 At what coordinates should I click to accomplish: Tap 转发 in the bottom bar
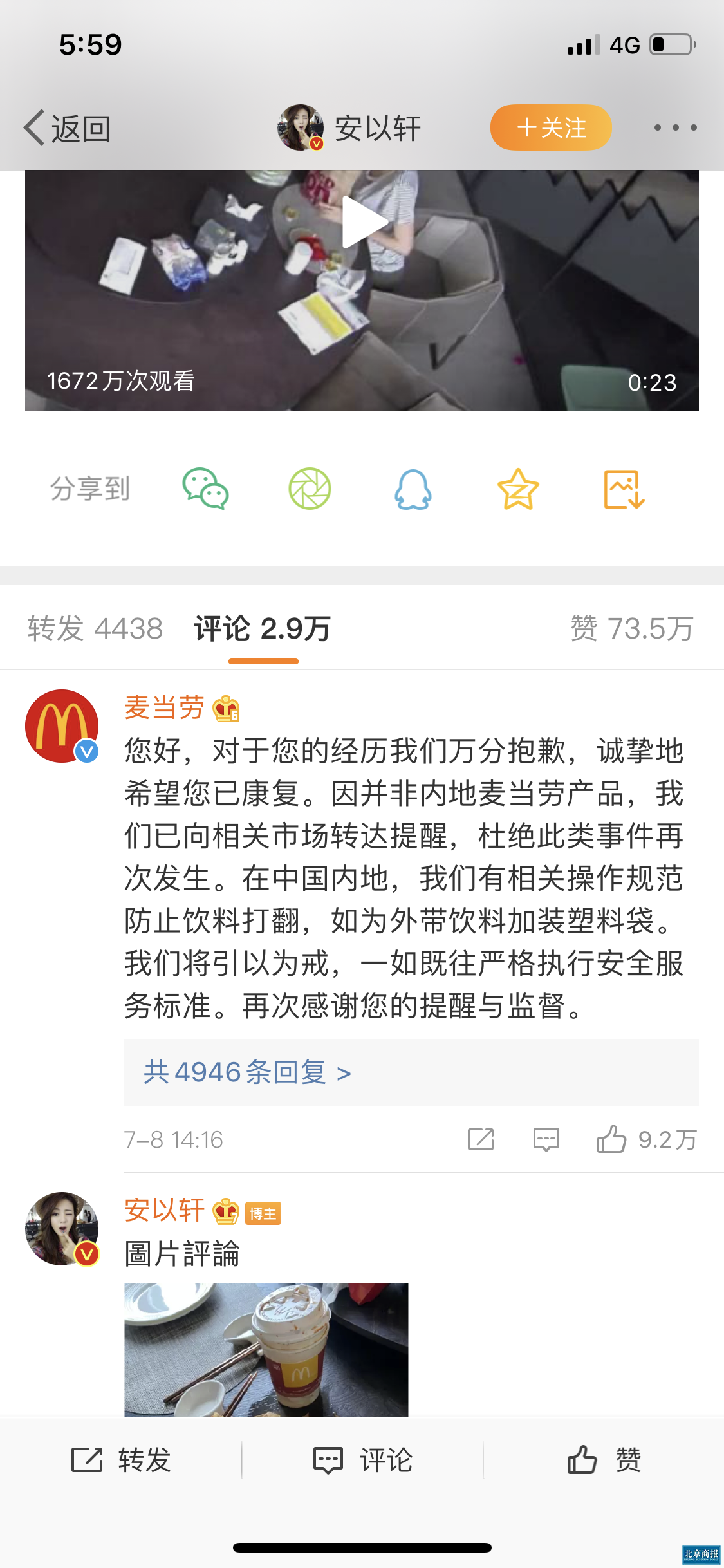[121, 1460]
